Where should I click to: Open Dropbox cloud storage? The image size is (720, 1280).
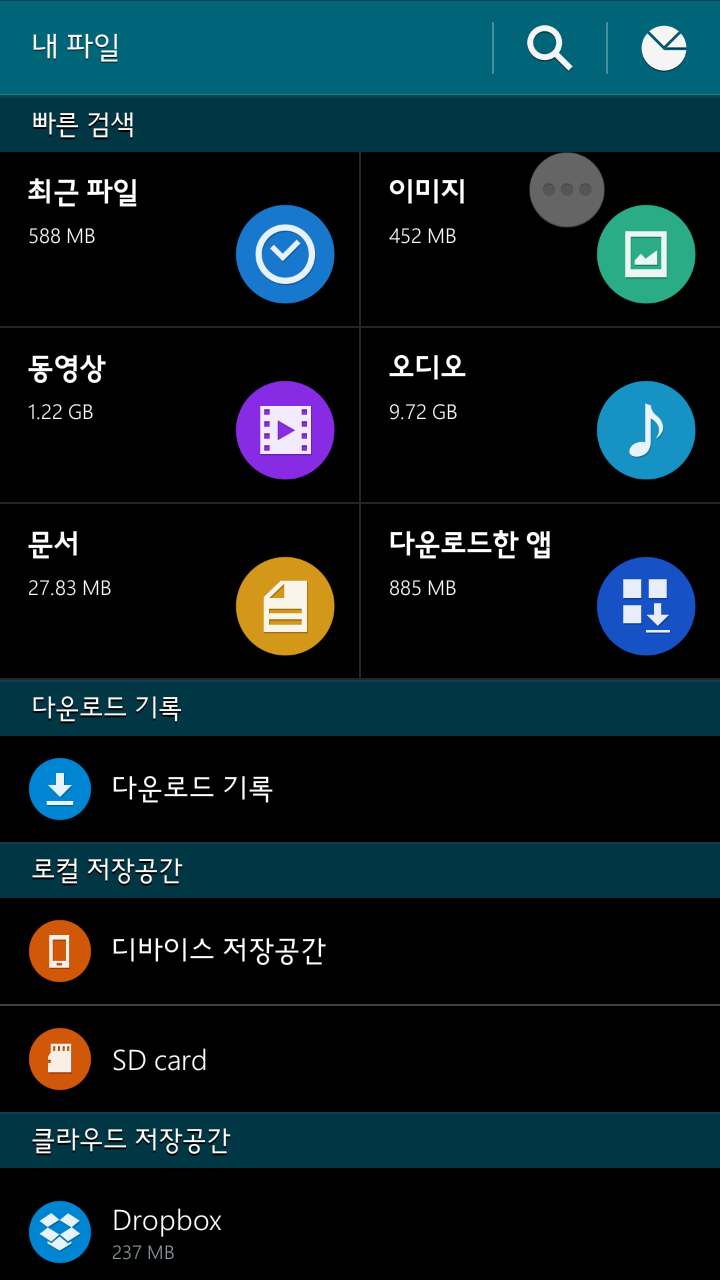[360, 1231]
